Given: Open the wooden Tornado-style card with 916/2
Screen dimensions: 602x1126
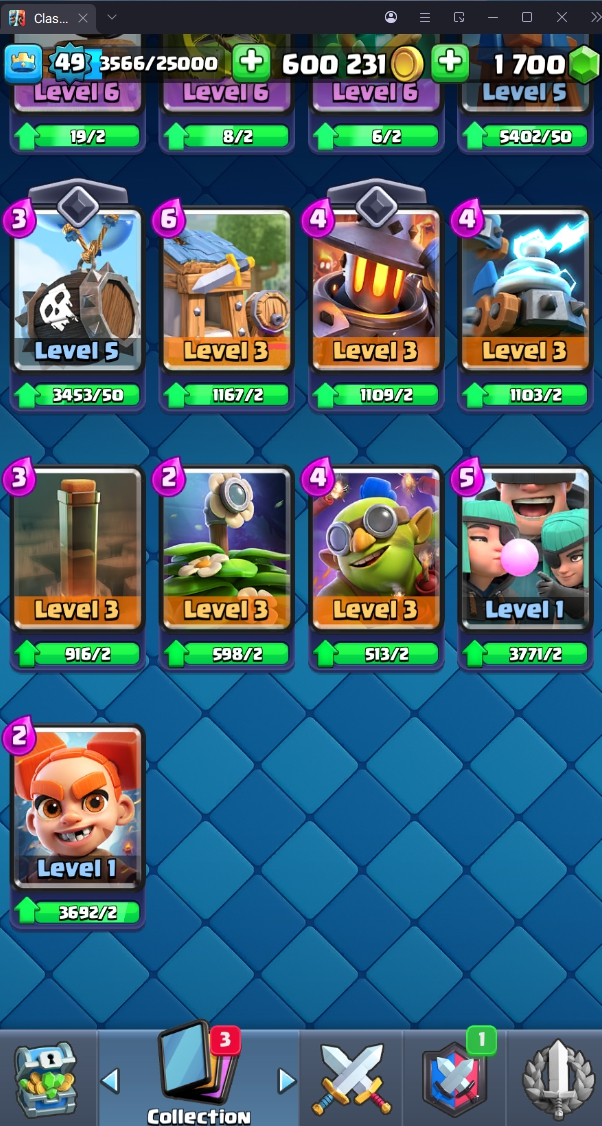Looking at the screenshot, I should (x=77, y=548).
